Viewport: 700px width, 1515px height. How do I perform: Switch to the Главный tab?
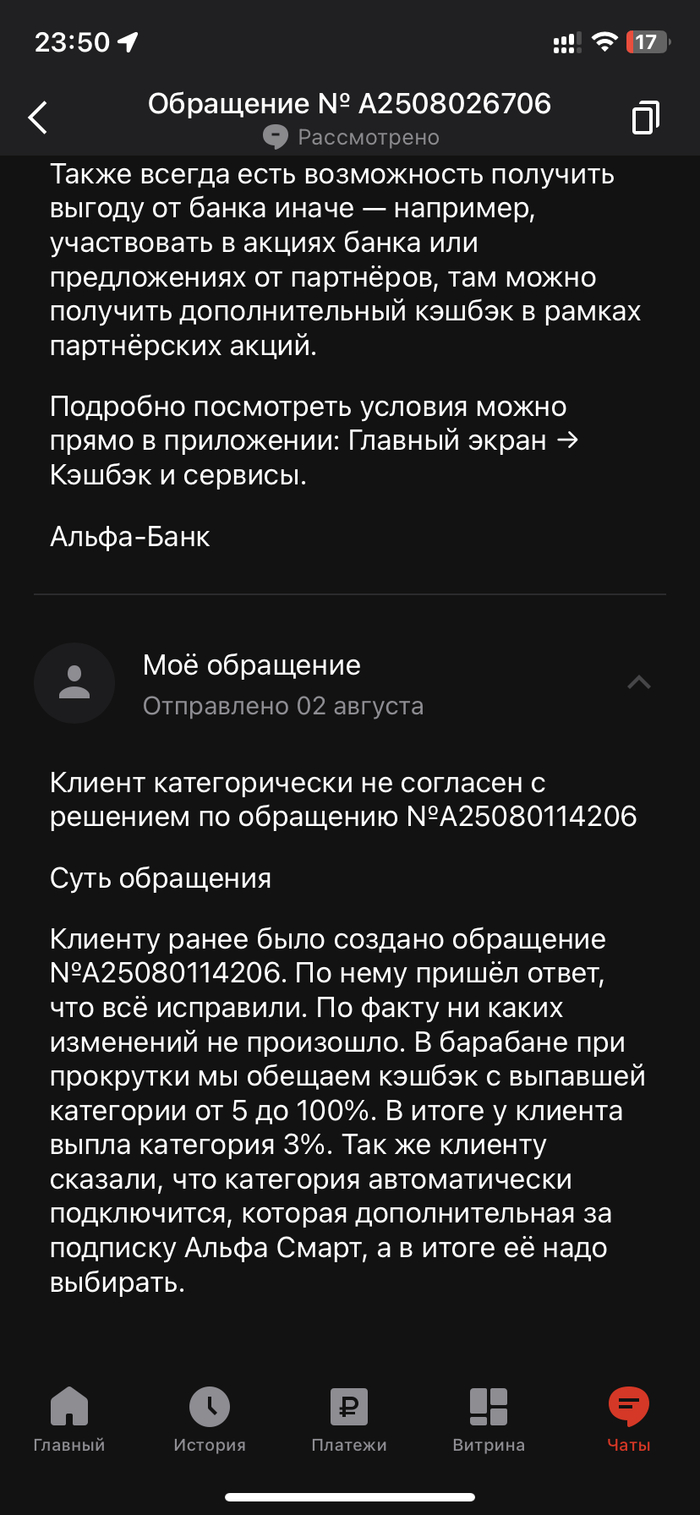pos(69,1419)
